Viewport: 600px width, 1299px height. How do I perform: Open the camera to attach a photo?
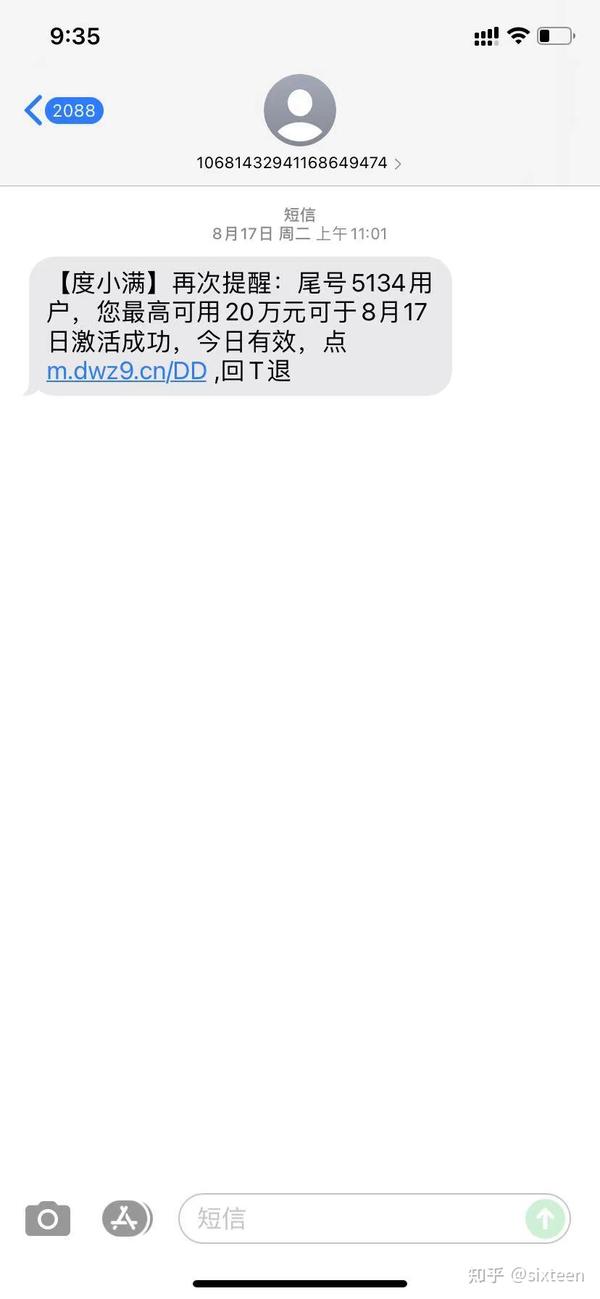tap(48, 1218)
